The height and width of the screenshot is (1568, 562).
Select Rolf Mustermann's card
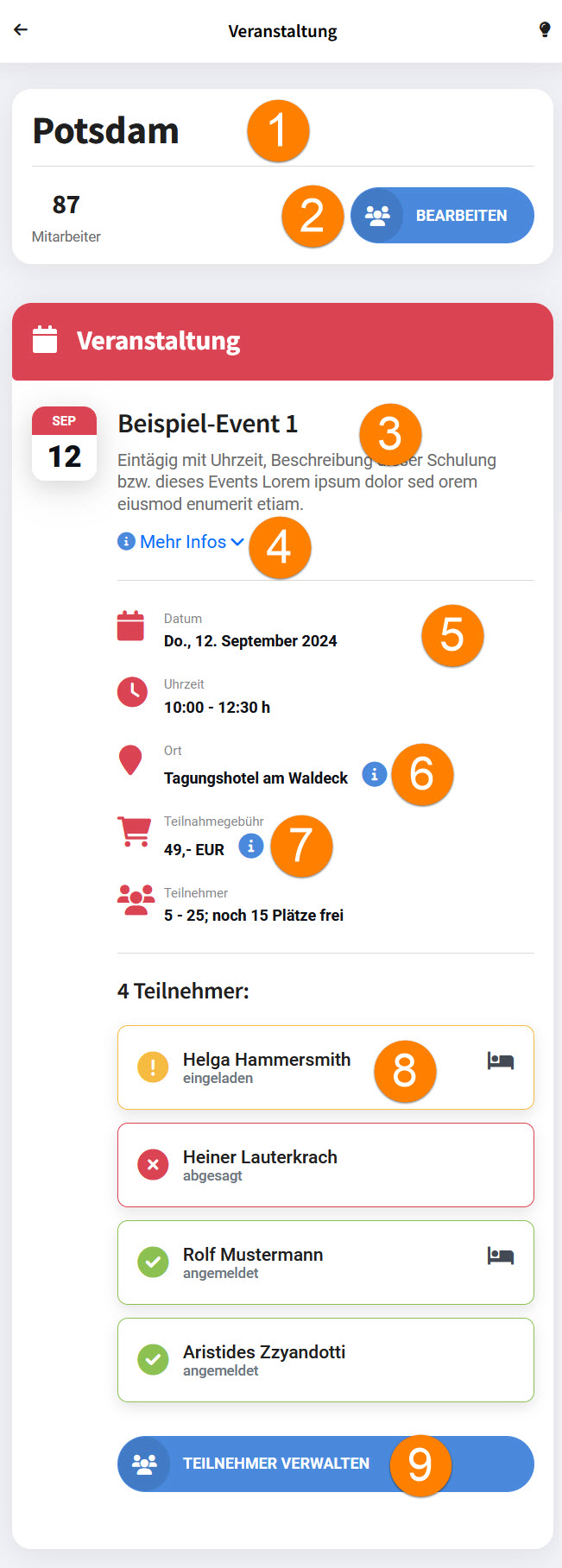[x=325, y=1263]
